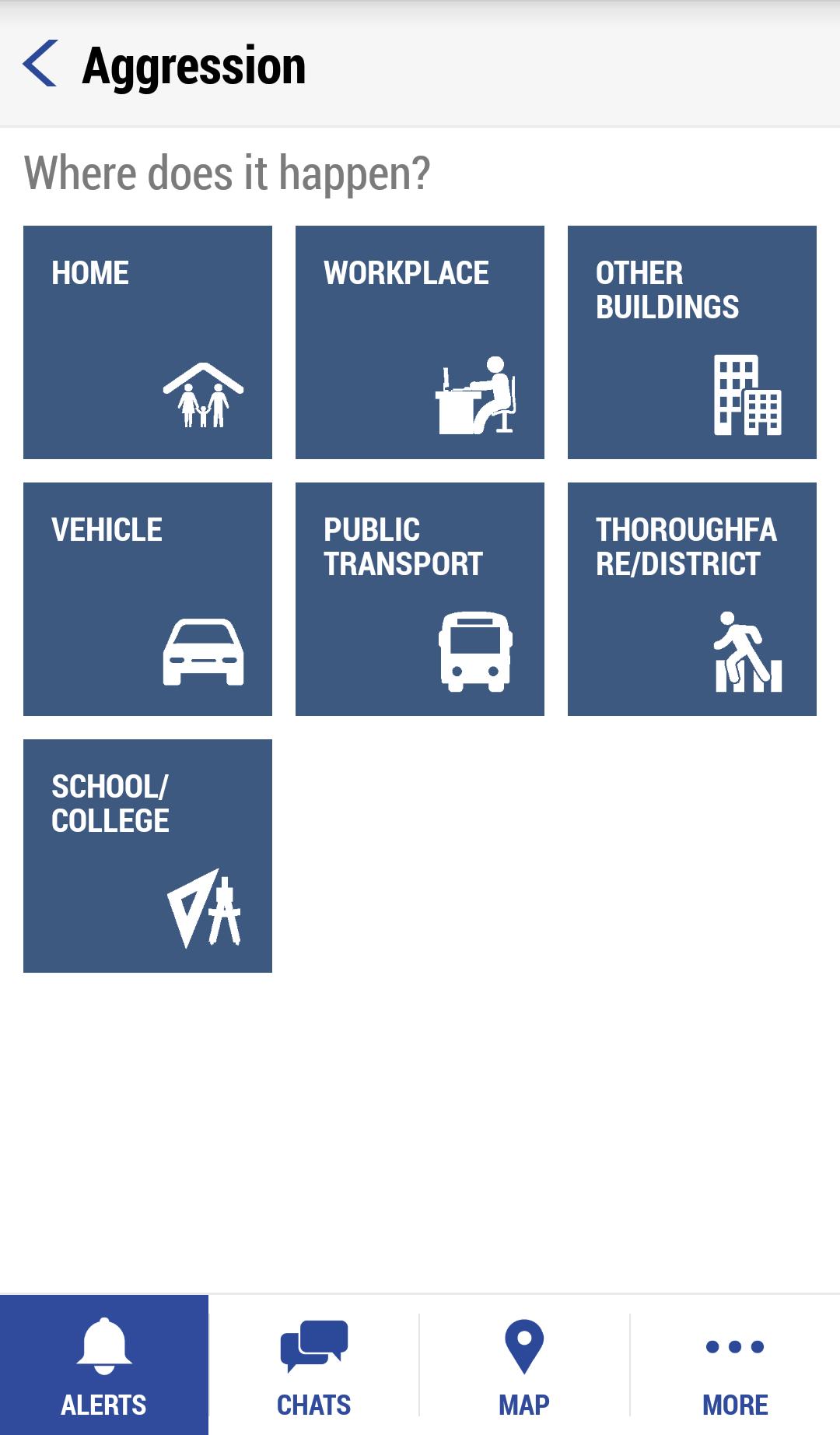The image size is (840, 1435).
Task: Switch to the Chats tab
Action: pyautogui.click(x=314, y=1365)
